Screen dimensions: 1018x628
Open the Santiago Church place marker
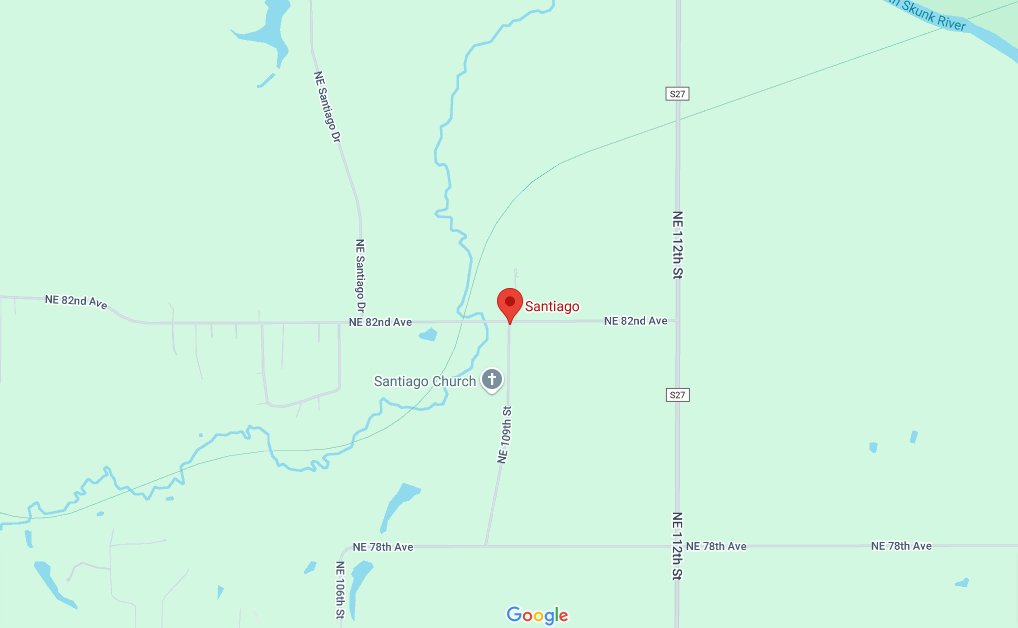click(x=491, y=379)
